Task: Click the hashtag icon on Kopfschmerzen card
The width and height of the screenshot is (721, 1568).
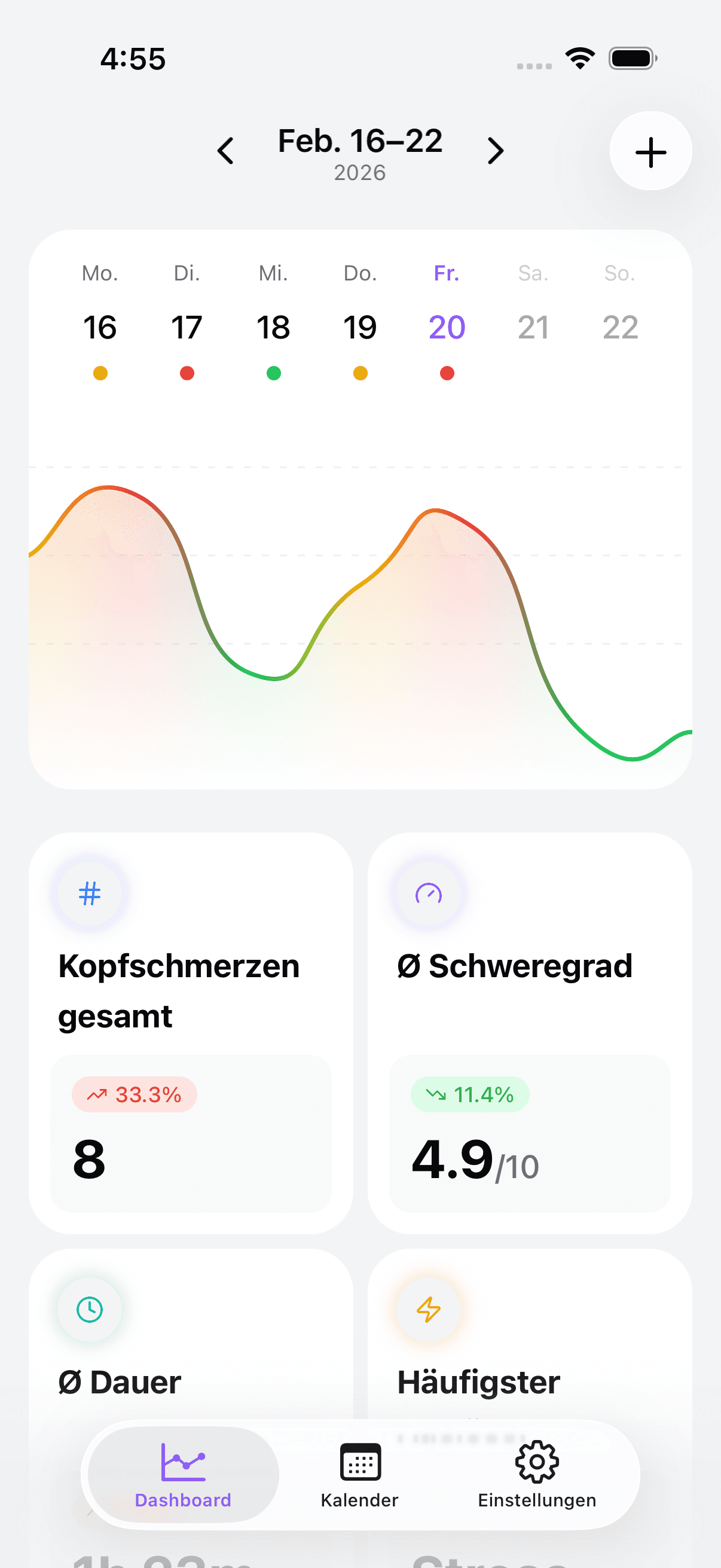Action: [x=90, y=894]
